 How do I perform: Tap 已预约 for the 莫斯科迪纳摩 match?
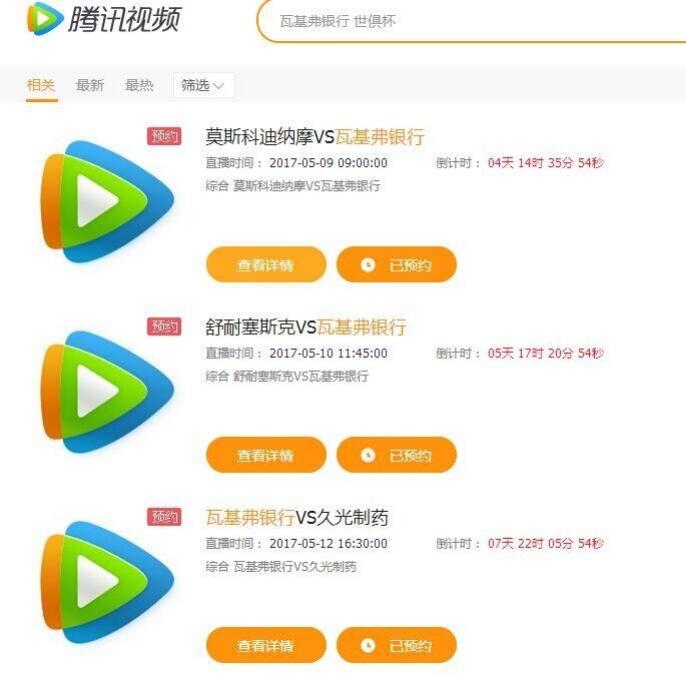point(396,265)
